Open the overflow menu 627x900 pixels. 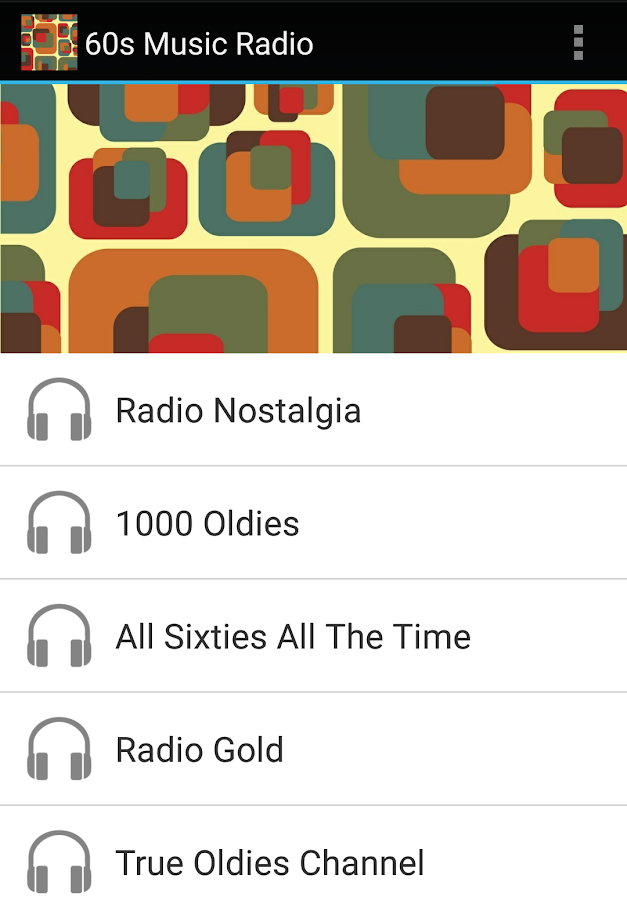coord(578,43)
